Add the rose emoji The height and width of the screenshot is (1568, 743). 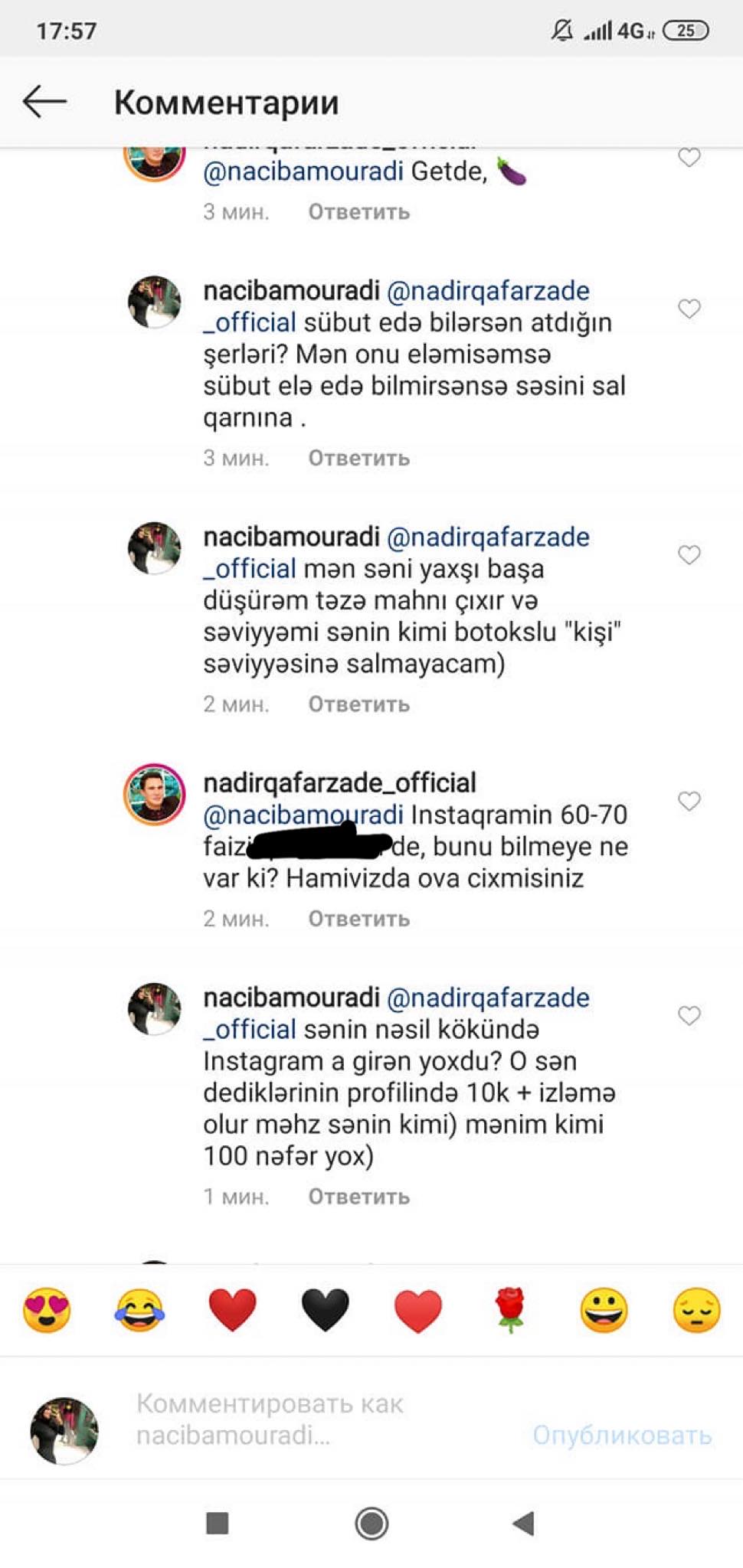tap(510, 1309)
